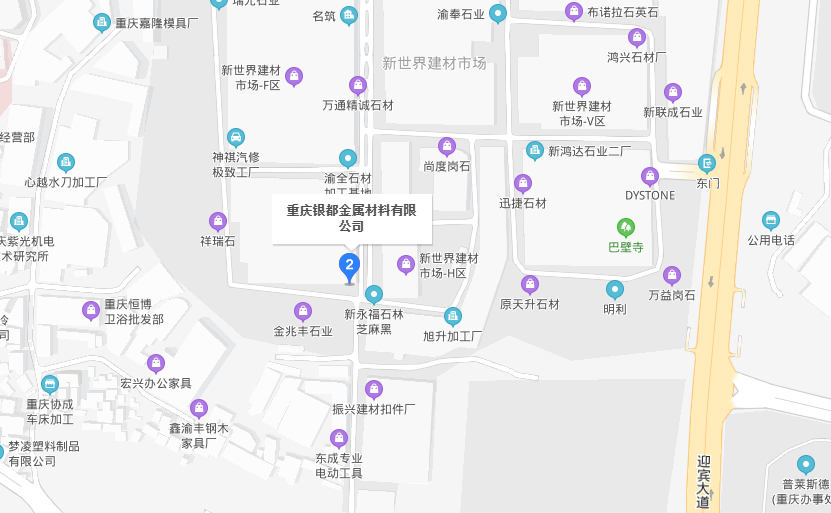This screenshot has width=831, height=513.
Task: Open the 公用电话 point of interest
Action: click(x=770, y=220)
